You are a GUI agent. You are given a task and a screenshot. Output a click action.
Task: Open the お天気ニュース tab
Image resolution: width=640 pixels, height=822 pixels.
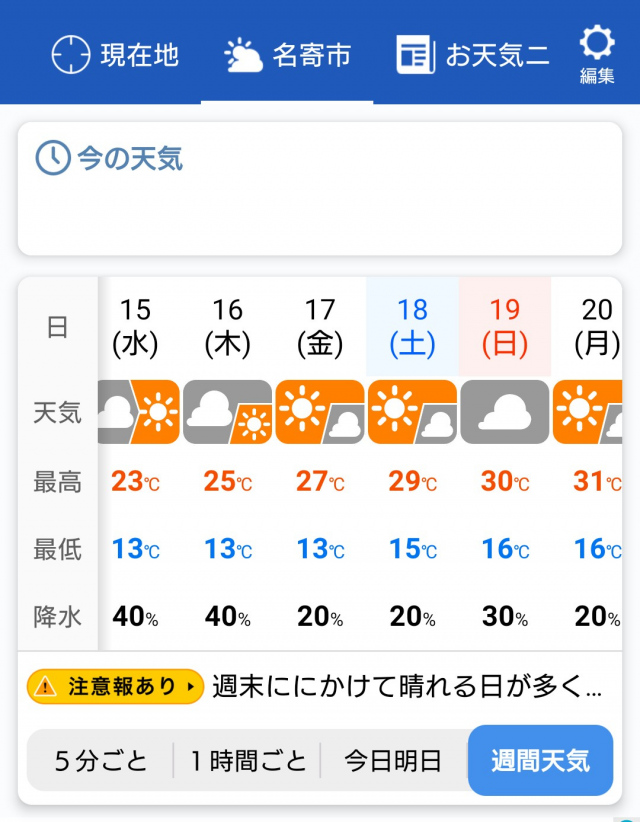[x=474, y=54]
